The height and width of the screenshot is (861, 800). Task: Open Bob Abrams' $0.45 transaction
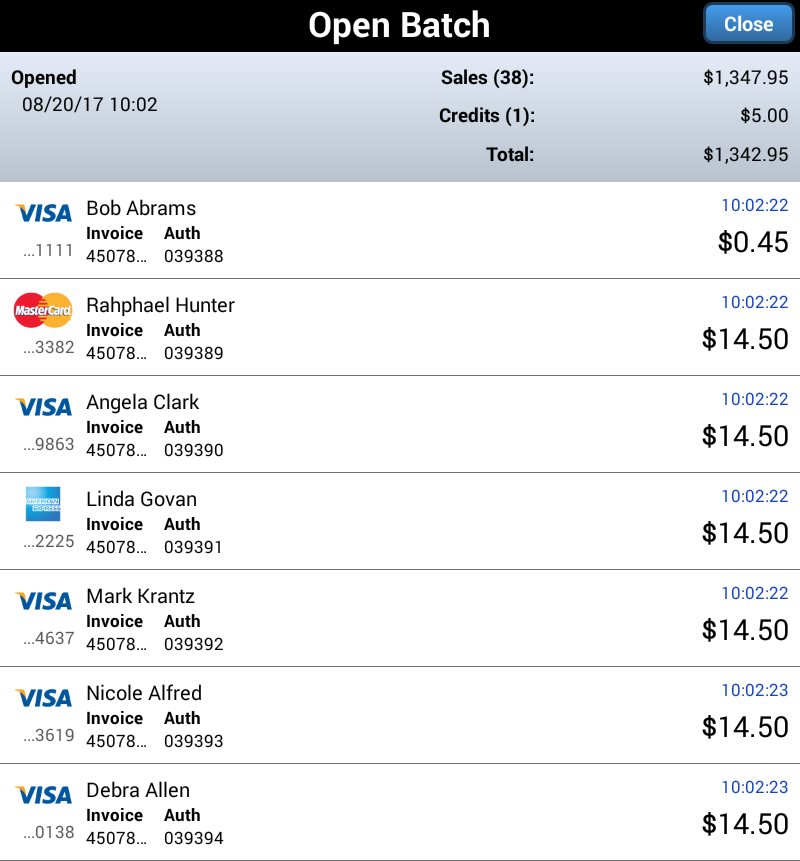(x=400, y=230)
